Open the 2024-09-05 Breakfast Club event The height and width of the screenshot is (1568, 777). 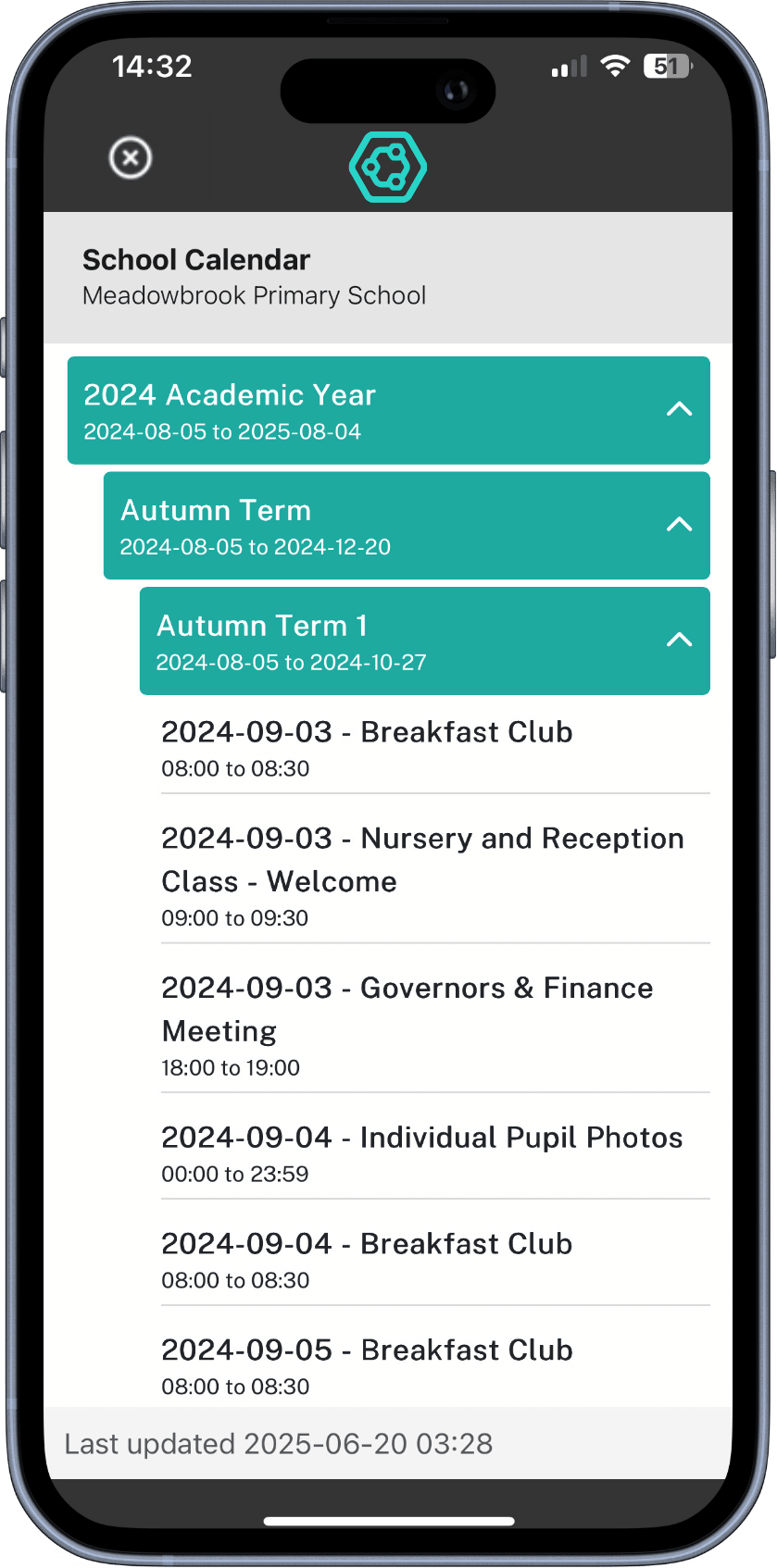coord(435,1364)
